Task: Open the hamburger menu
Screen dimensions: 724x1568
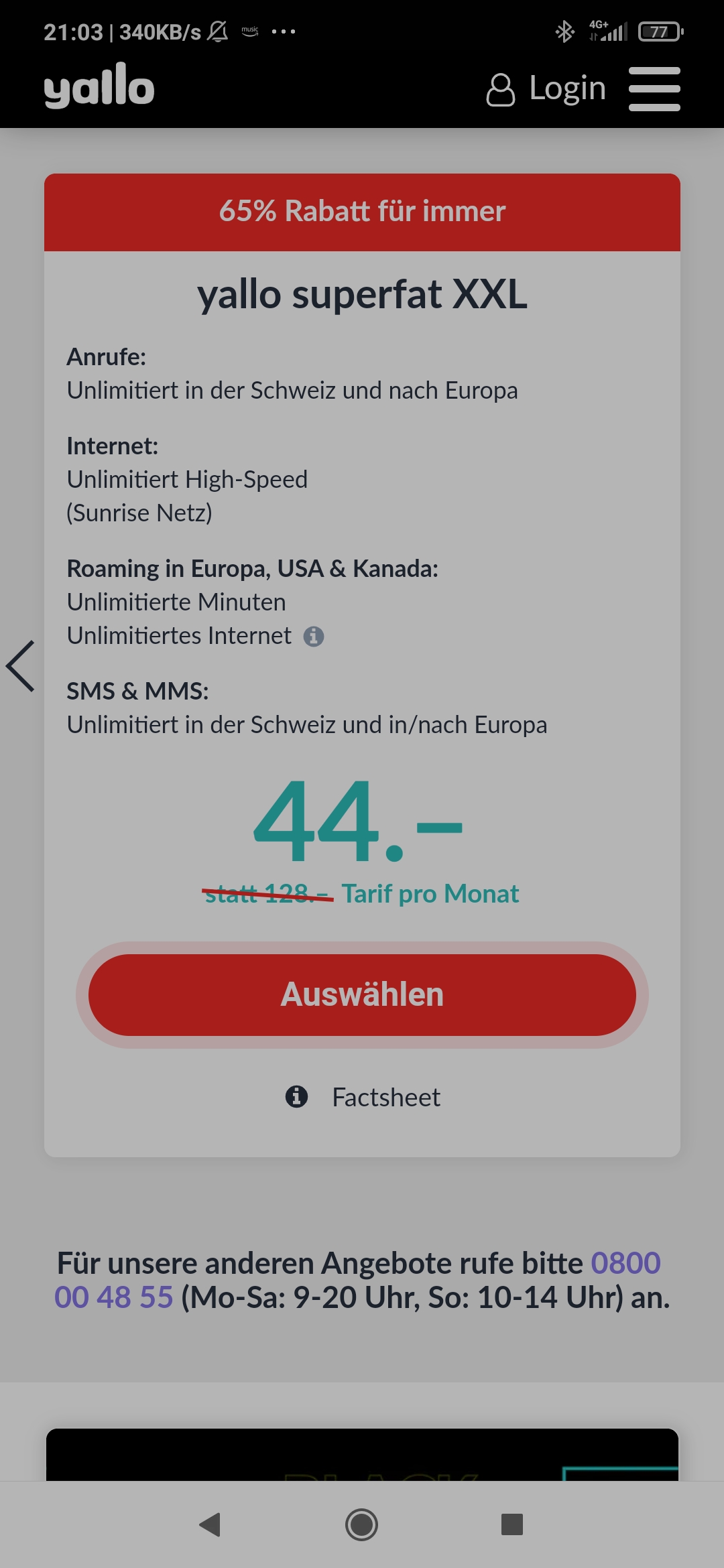Action: tap(654, 88)
